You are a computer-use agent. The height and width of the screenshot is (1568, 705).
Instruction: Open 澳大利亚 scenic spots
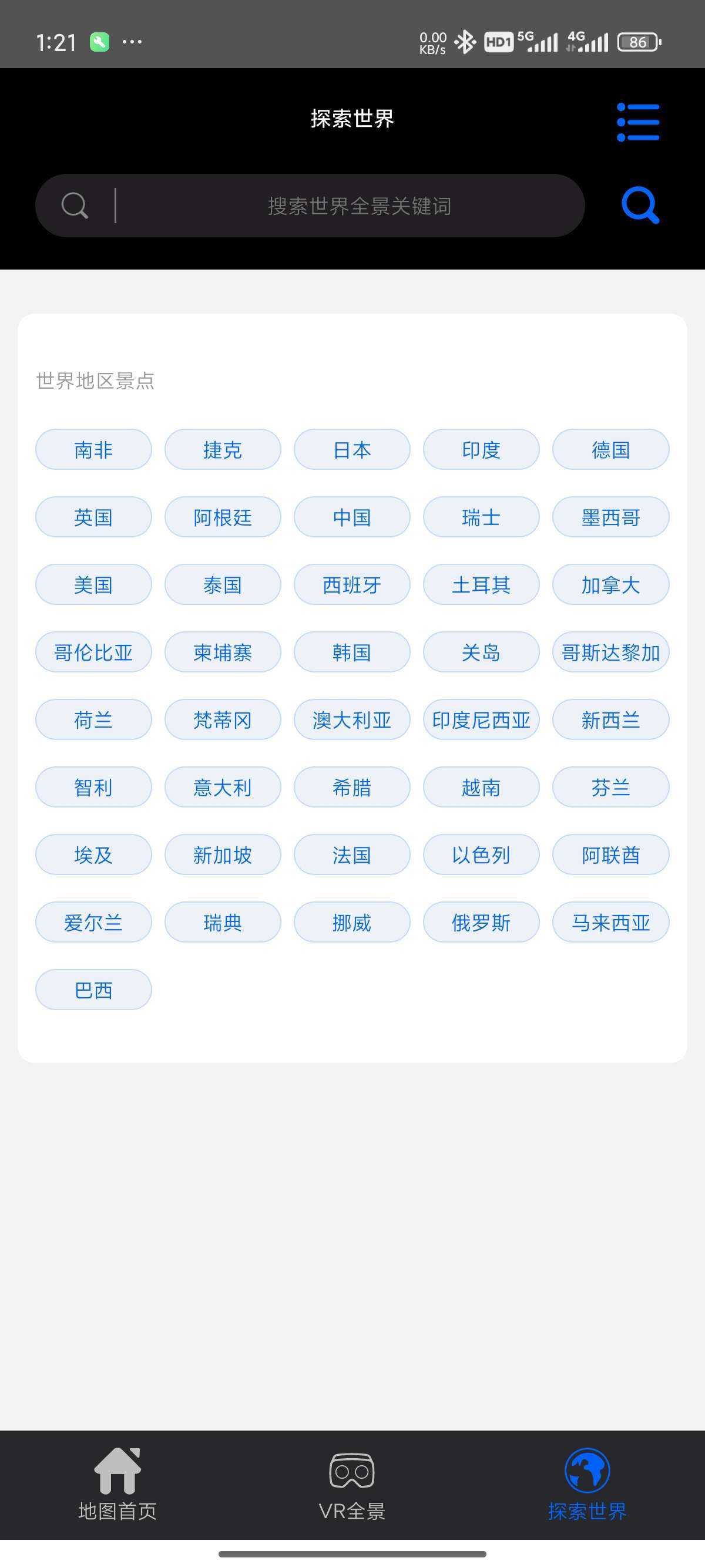(x=352, y=719)
